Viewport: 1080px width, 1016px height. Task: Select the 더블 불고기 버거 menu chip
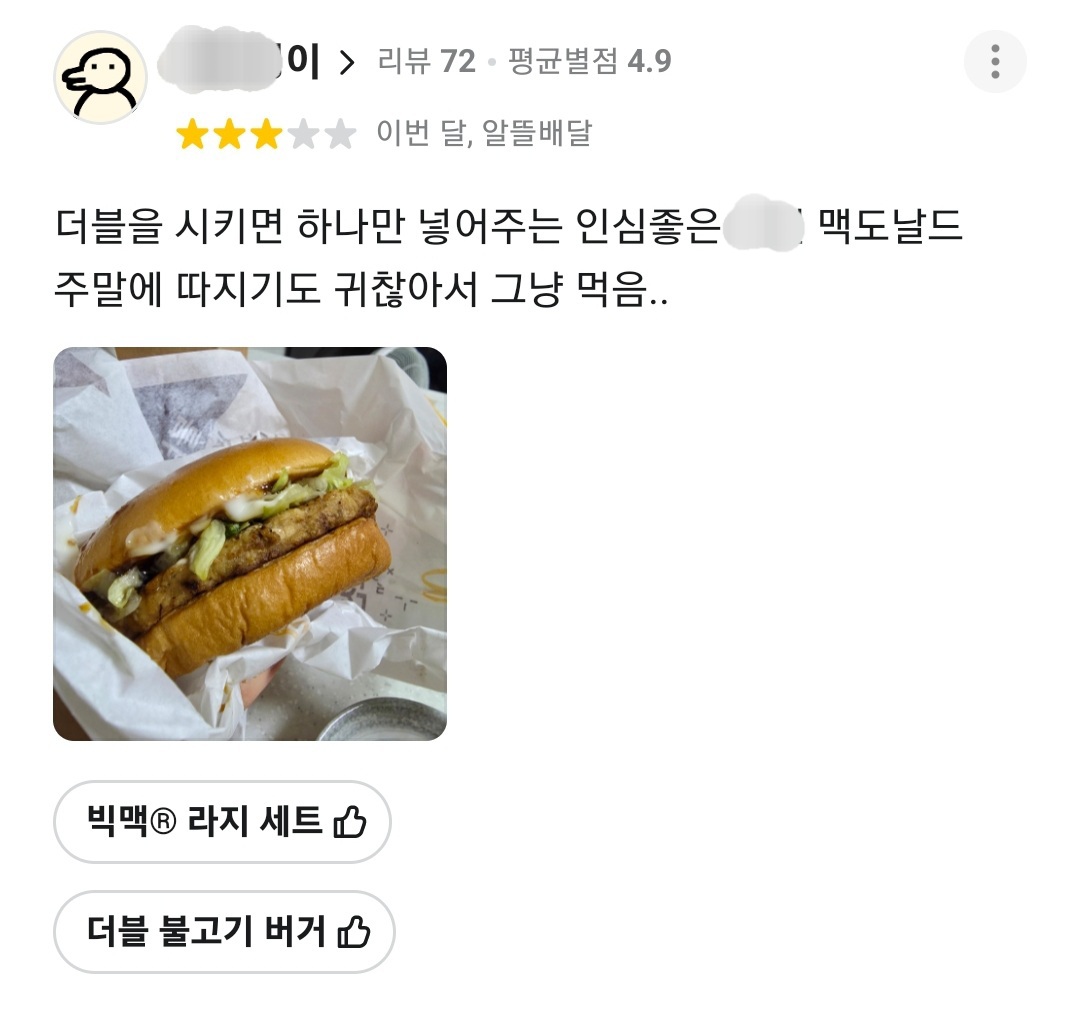tap(224, 932)
